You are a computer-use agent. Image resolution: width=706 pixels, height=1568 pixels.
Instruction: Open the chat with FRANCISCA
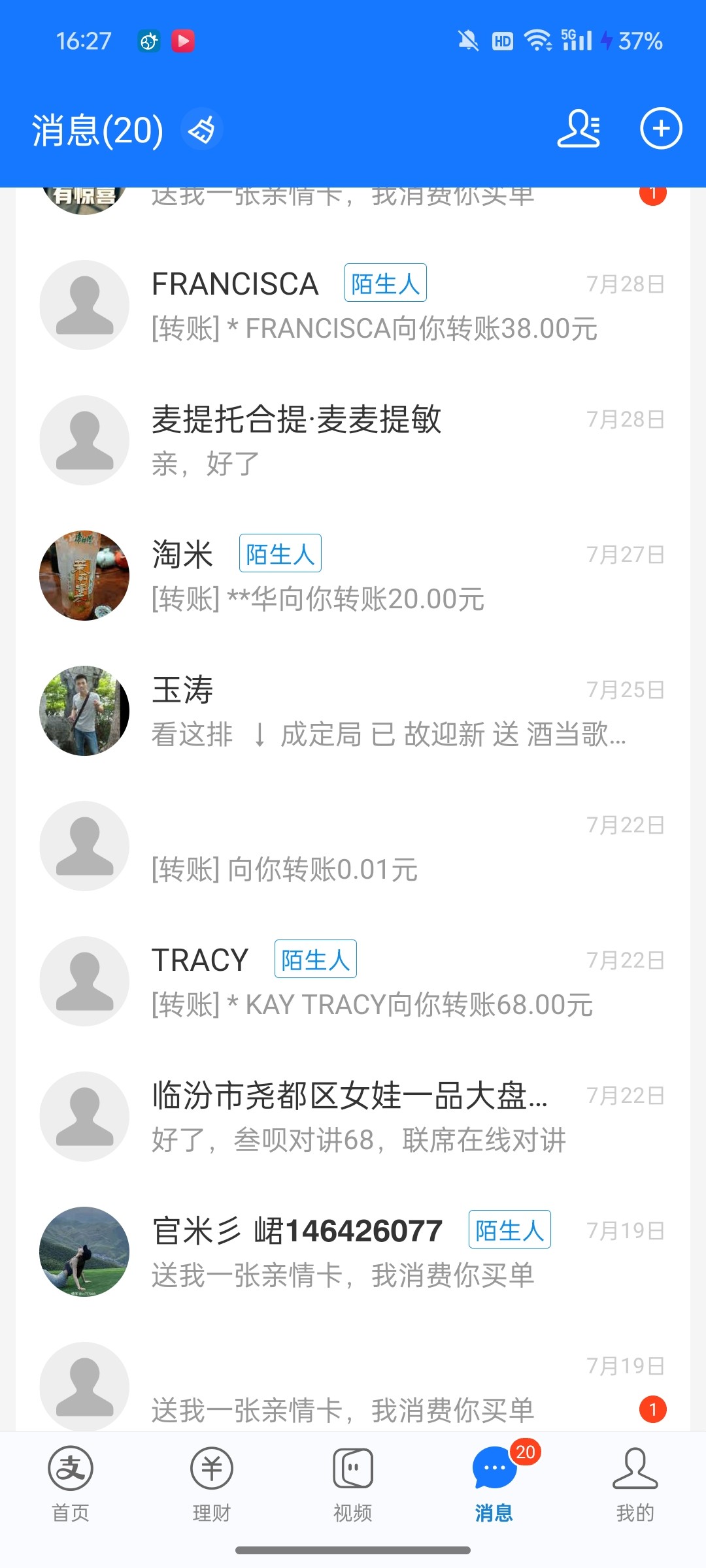353,305
